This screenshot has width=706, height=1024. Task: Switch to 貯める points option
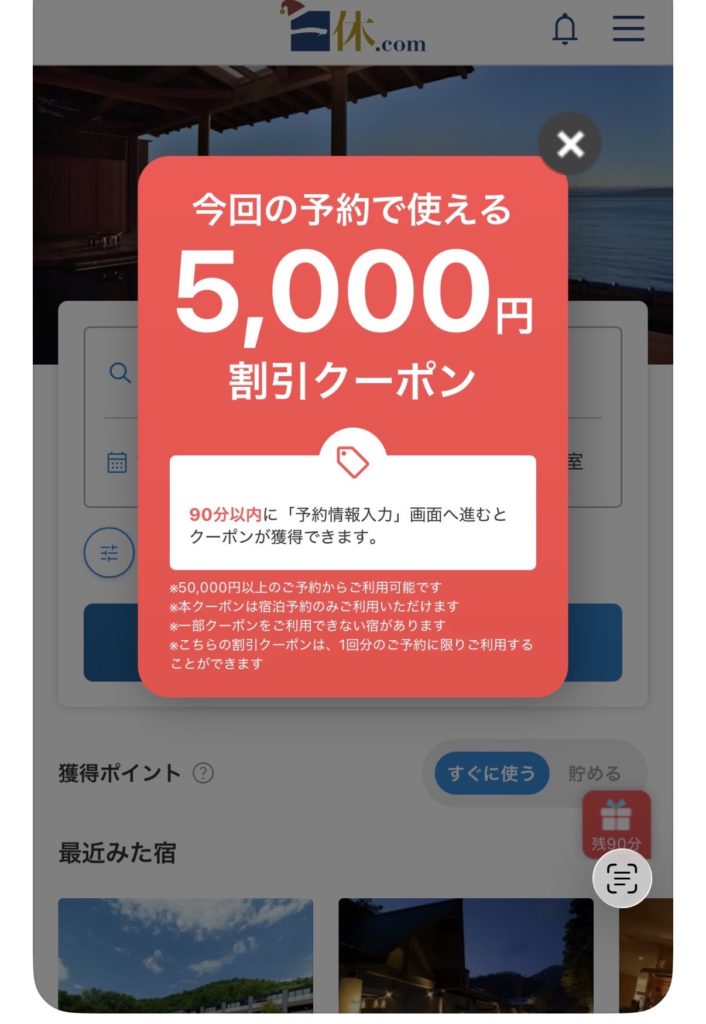tap(594, 773)
